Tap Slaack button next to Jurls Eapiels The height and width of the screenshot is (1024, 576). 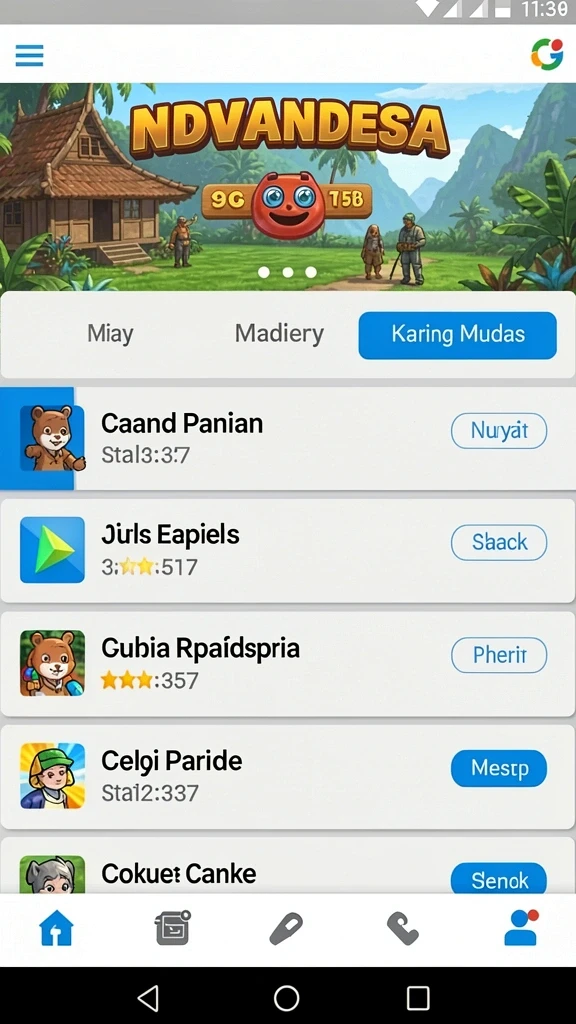[499, 543]
